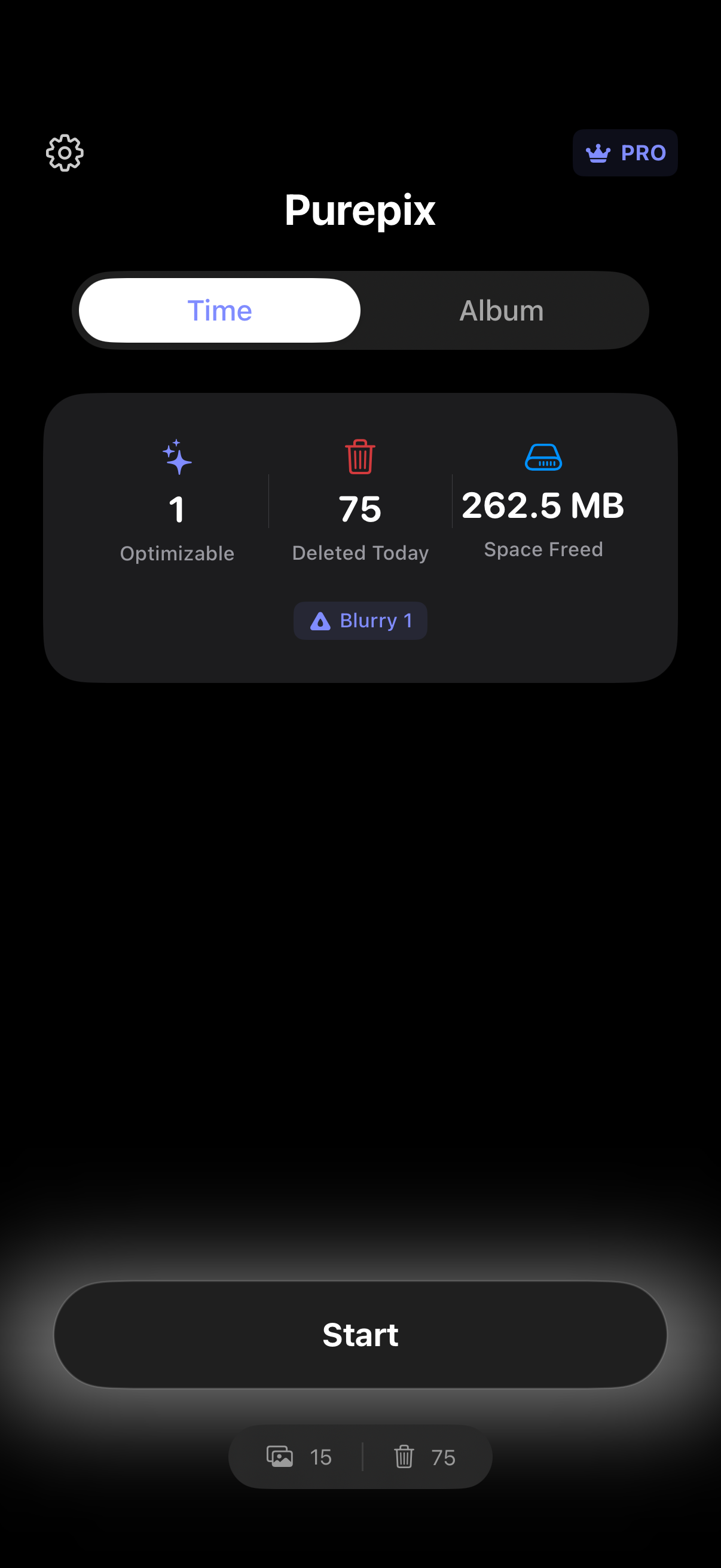
Task: Click the triangle icon inside the Blurry chip
Action: (x=320, y=620)
